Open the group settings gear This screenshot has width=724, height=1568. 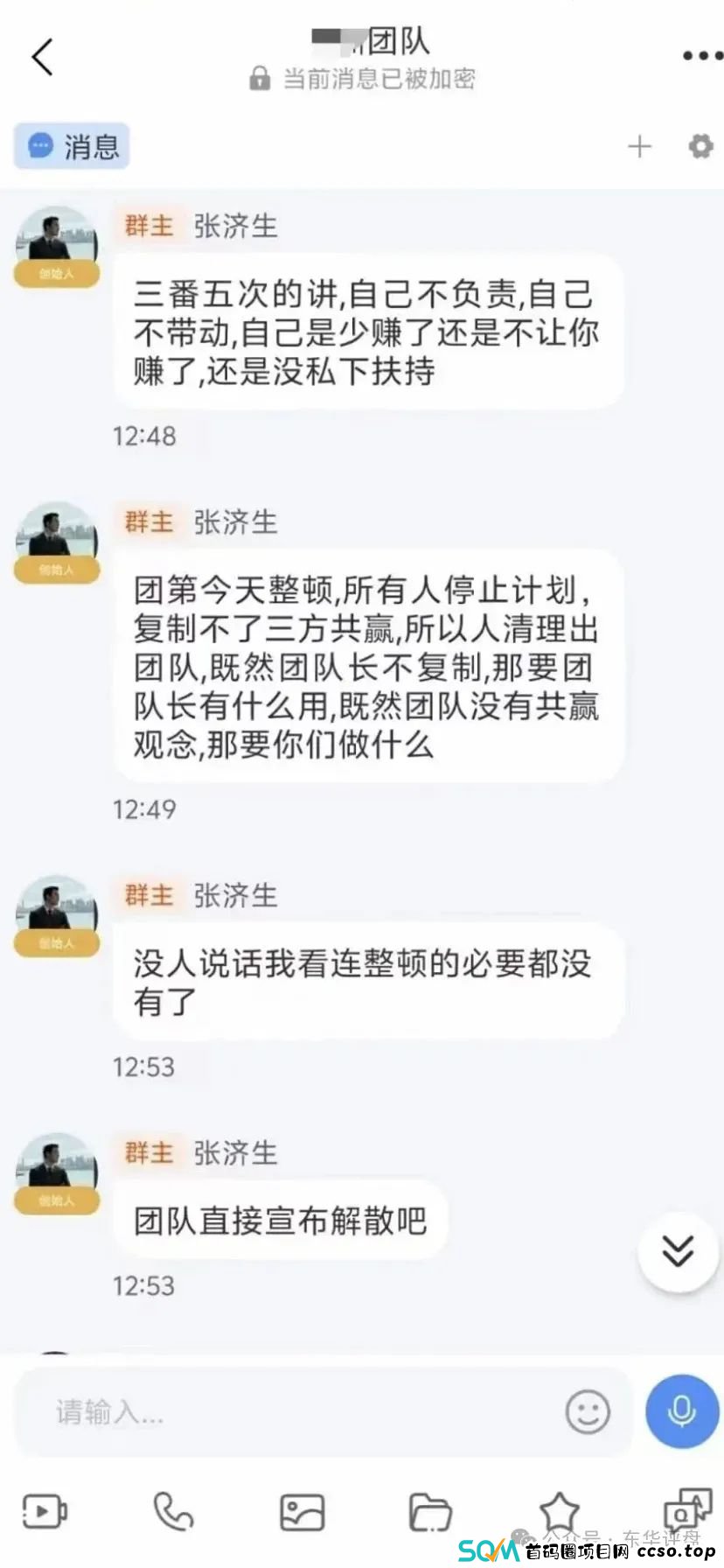pyautogui.click(x=700, y=146)
